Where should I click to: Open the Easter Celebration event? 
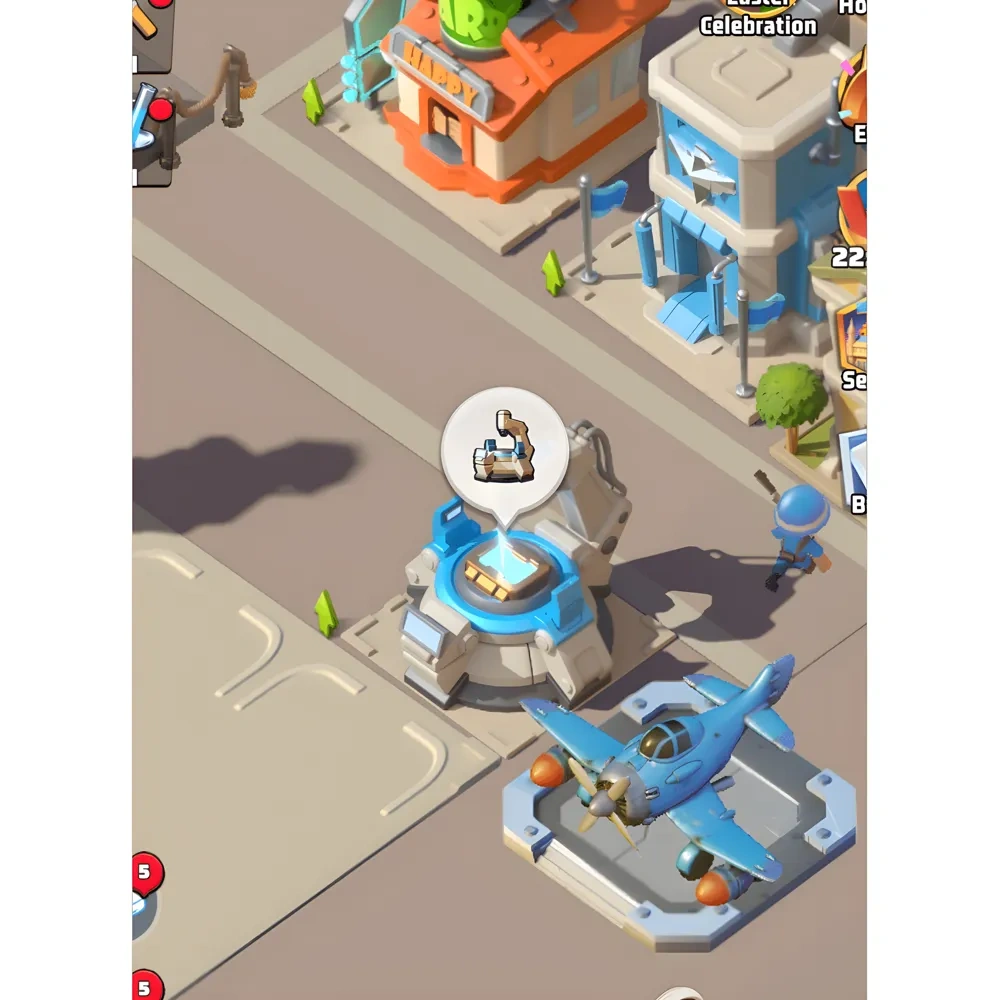click(x=758, y=18)
